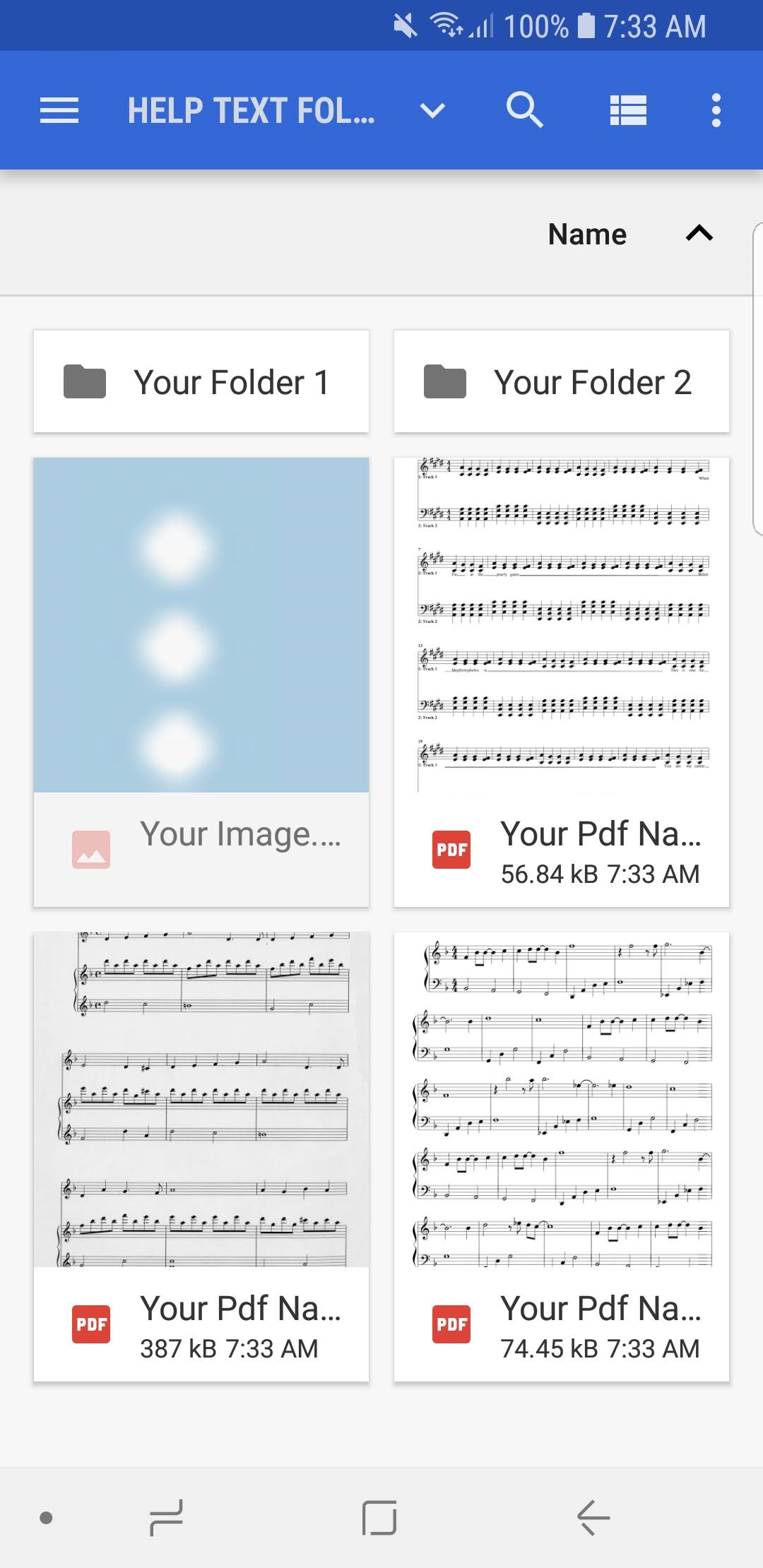The width and height of the screenshot is (763, 1568).
Task: Change sort field from Name
Action: tap(587, 234)
